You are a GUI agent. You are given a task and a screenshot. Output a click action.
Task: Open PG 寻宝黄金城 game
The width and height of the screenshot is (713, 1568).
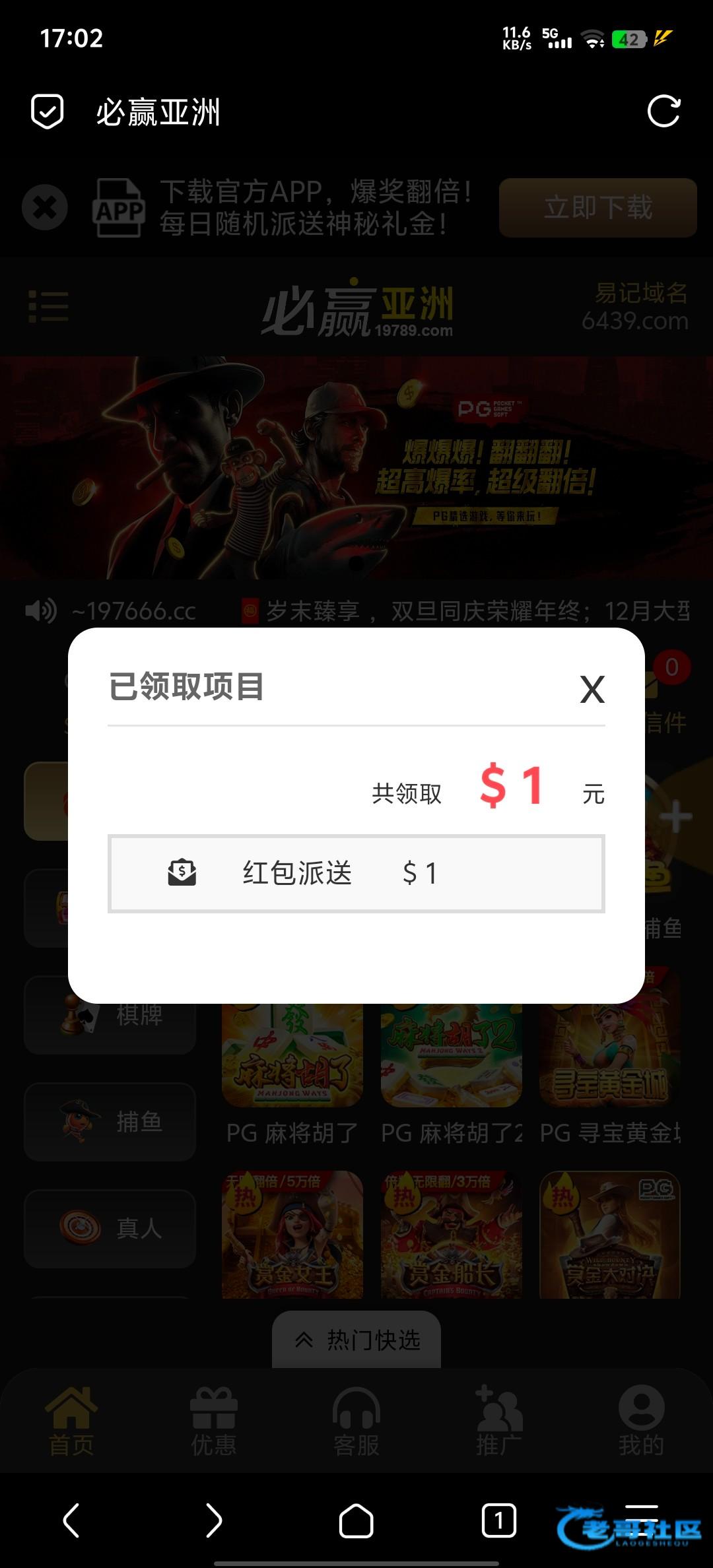[x=610, y=1056]
